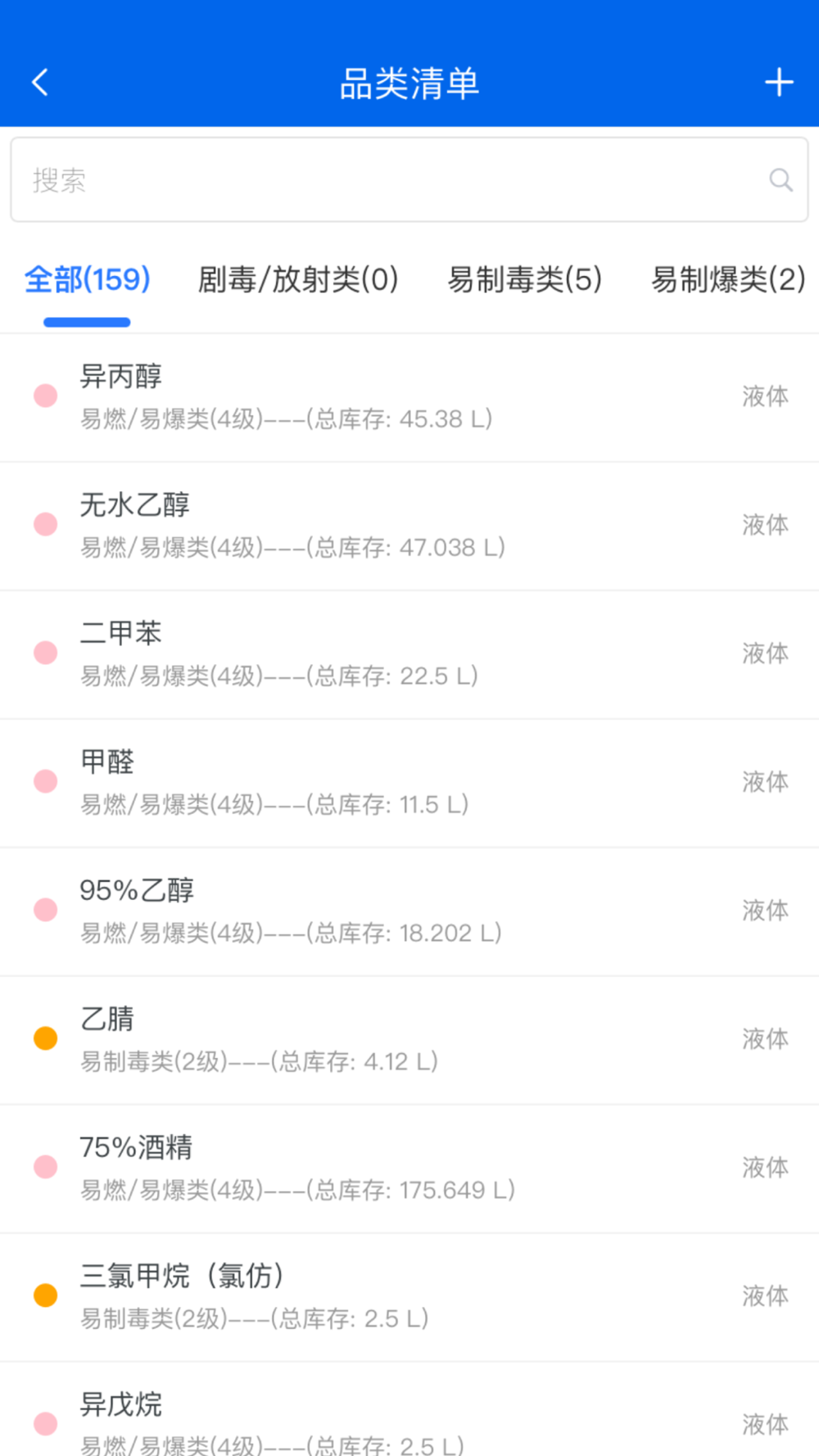819x1456 pixels.
Task: Open the 异丙醇 entry
Action: point(409,397)
